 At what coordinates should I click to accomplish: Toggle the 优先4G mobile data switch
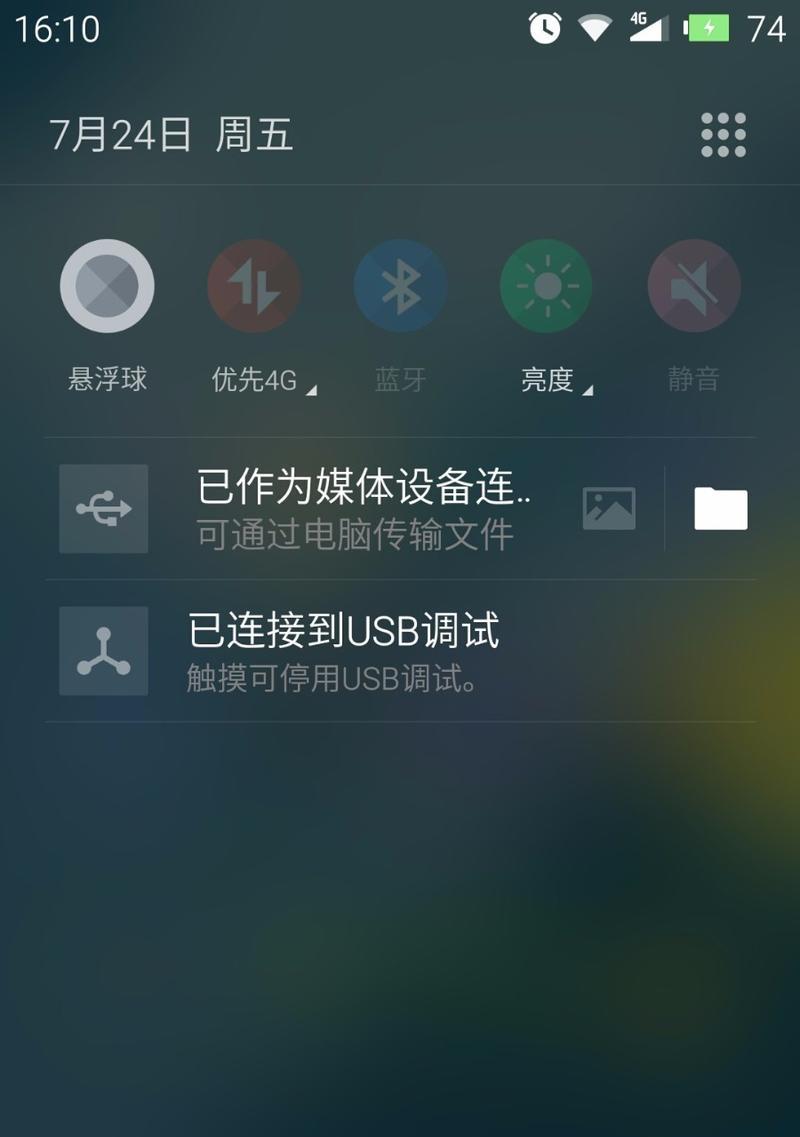254,286
